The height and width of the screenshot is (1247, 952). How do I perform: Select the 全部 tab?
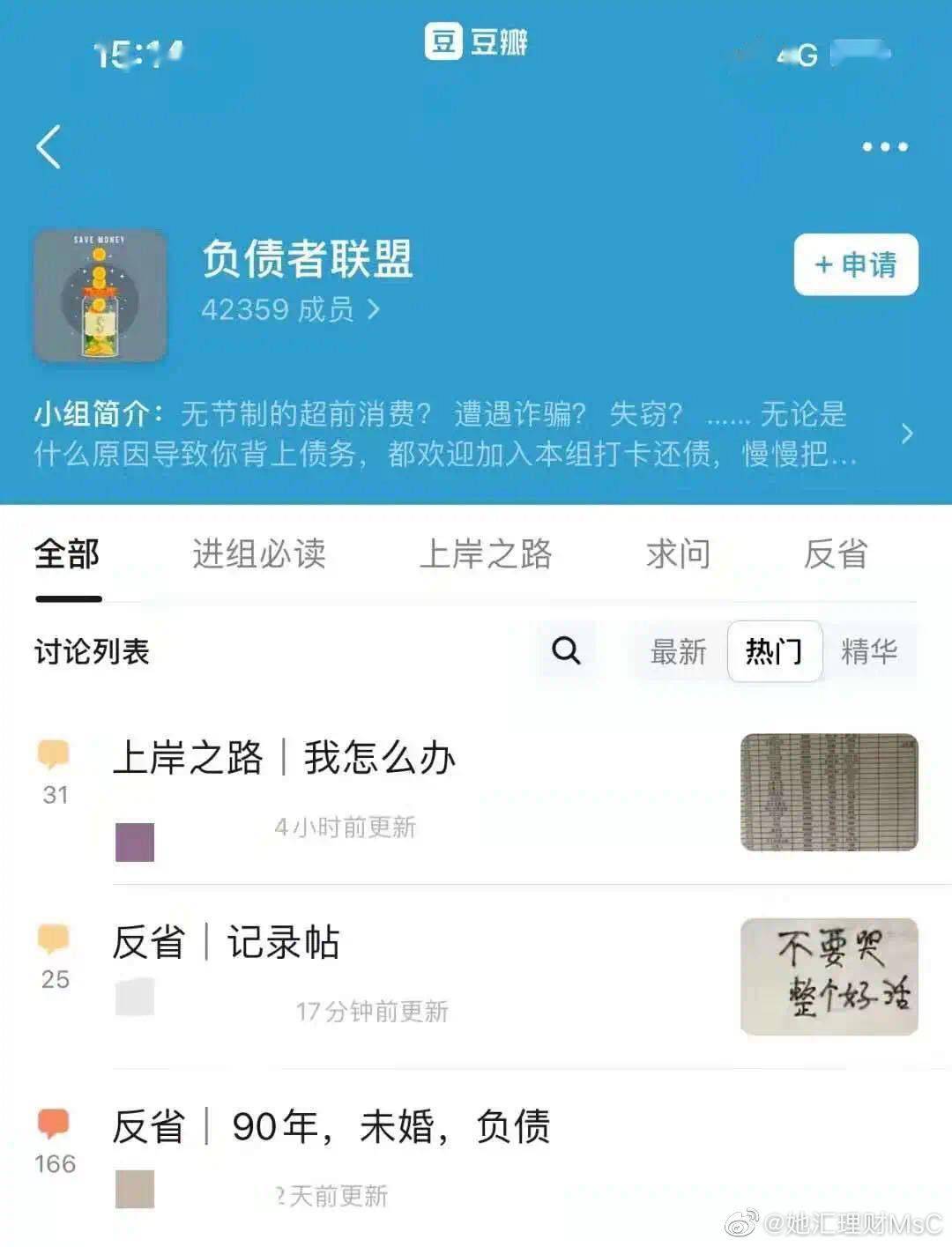click(x=67, y=554)
